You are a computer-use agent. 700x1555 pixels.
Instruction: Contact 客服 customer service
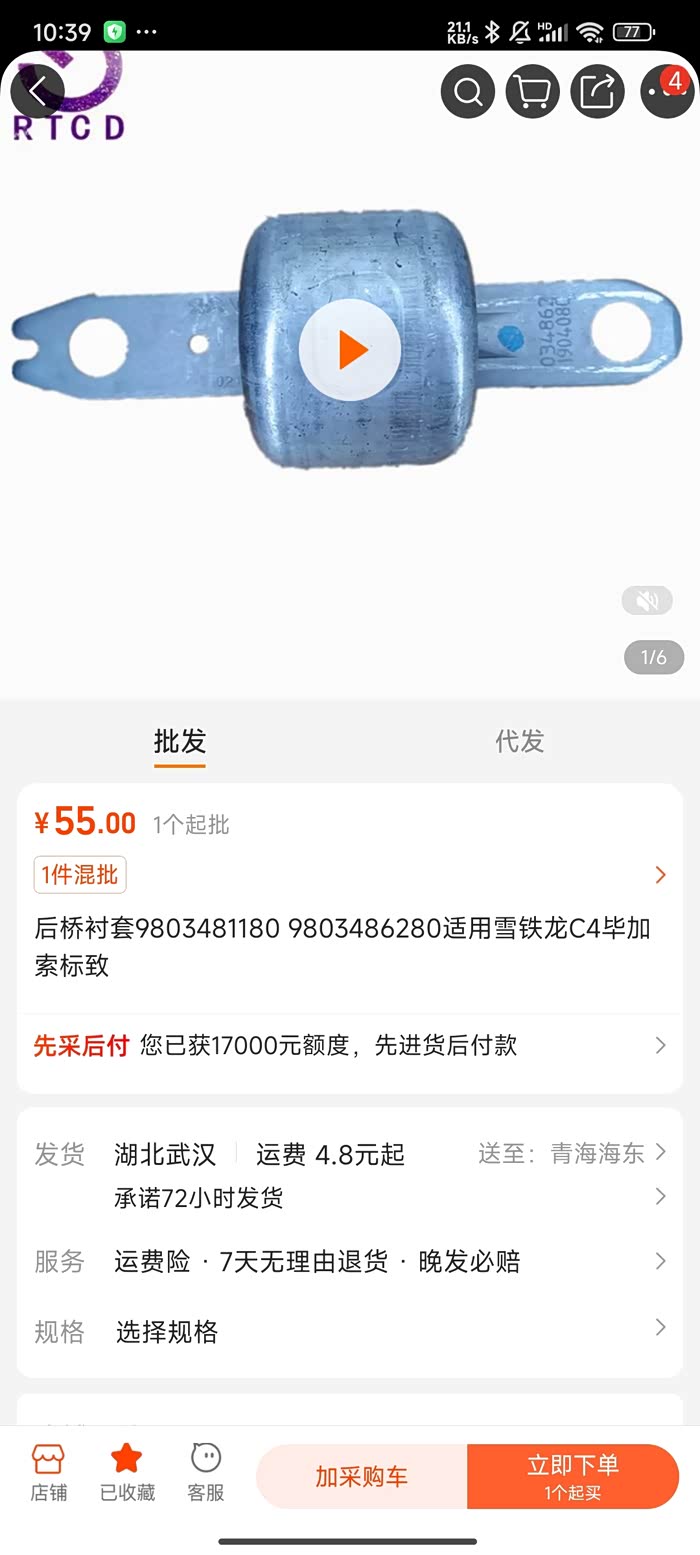[x=206, y=1474]
